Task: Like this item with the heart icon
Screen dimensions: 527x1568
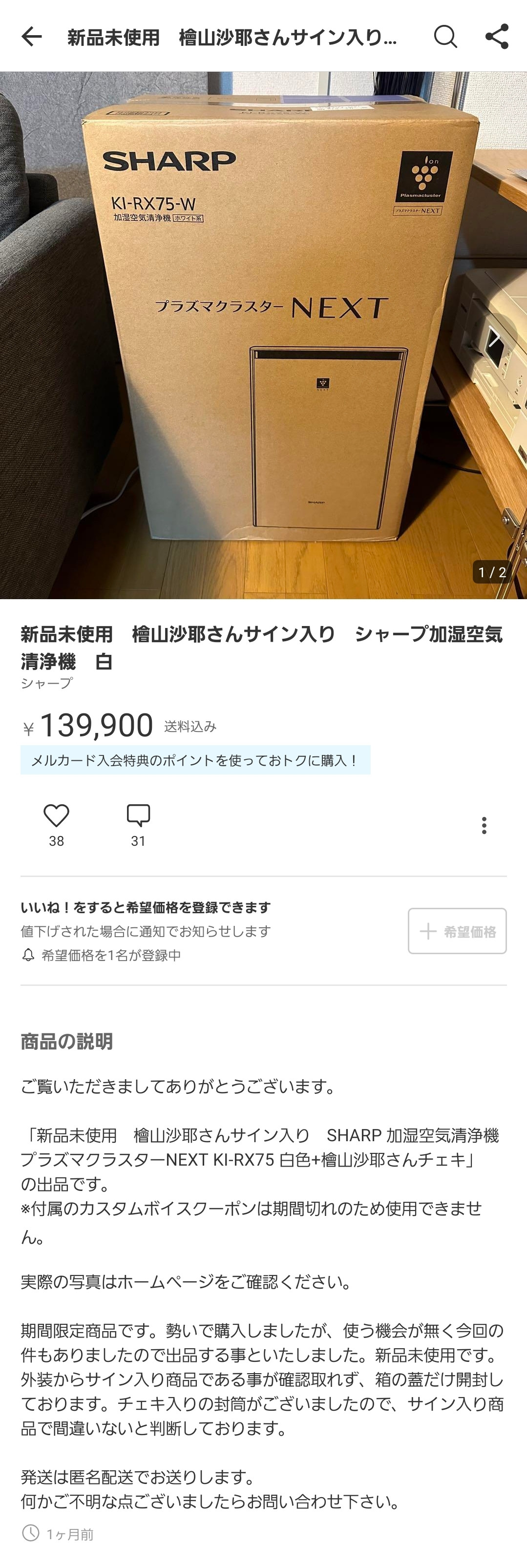Action: tap(56, 815)
